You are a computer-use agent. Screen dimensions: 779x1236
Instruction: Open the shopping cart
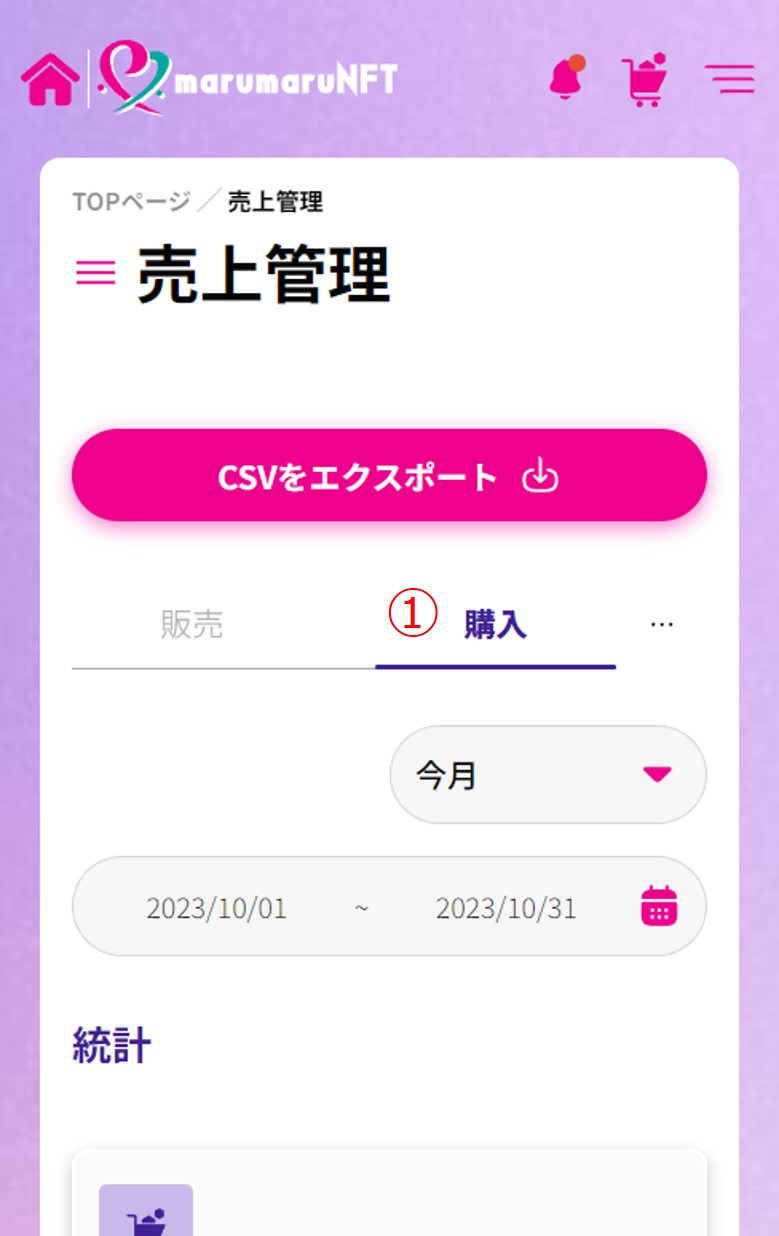tap(645, 80)
